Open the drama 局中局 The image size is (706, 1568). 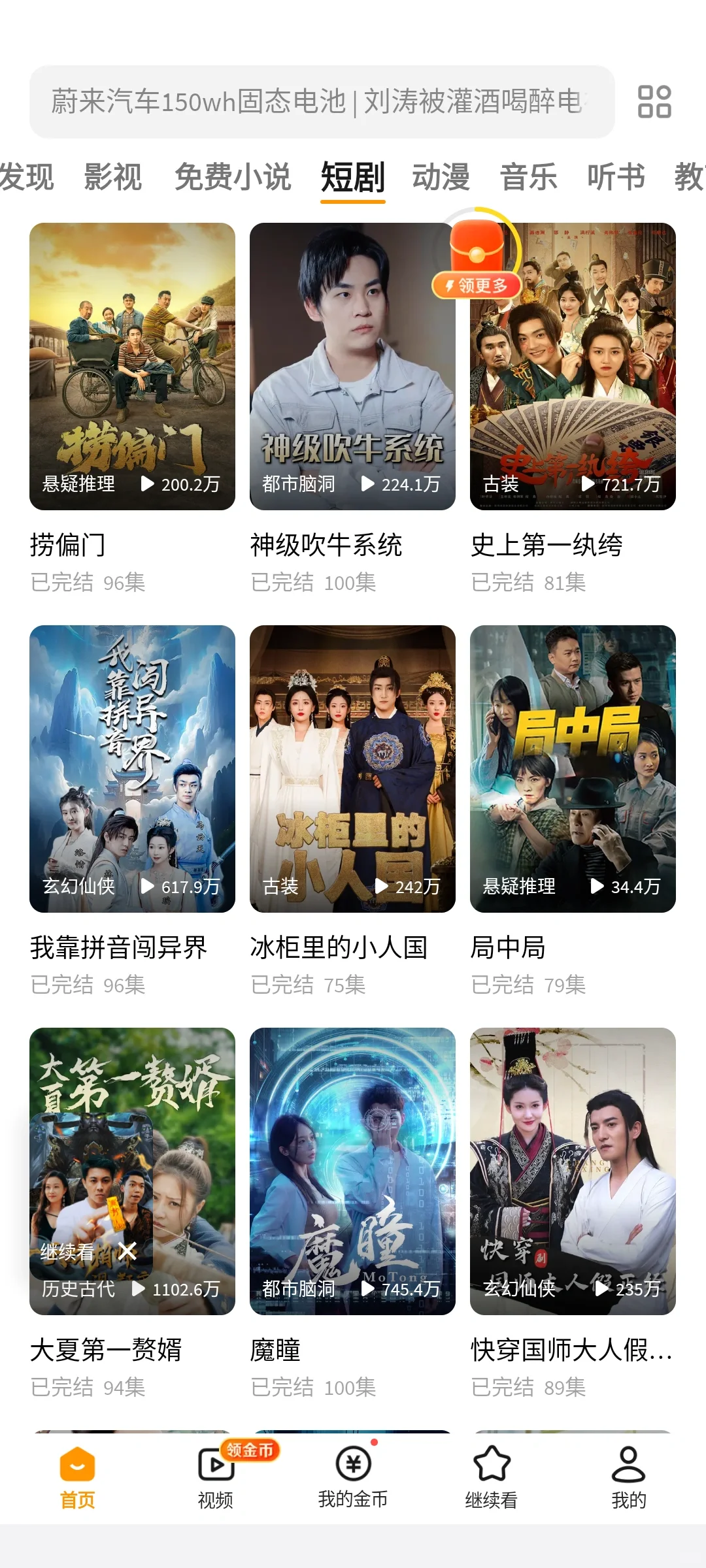(x=573, y=768)
